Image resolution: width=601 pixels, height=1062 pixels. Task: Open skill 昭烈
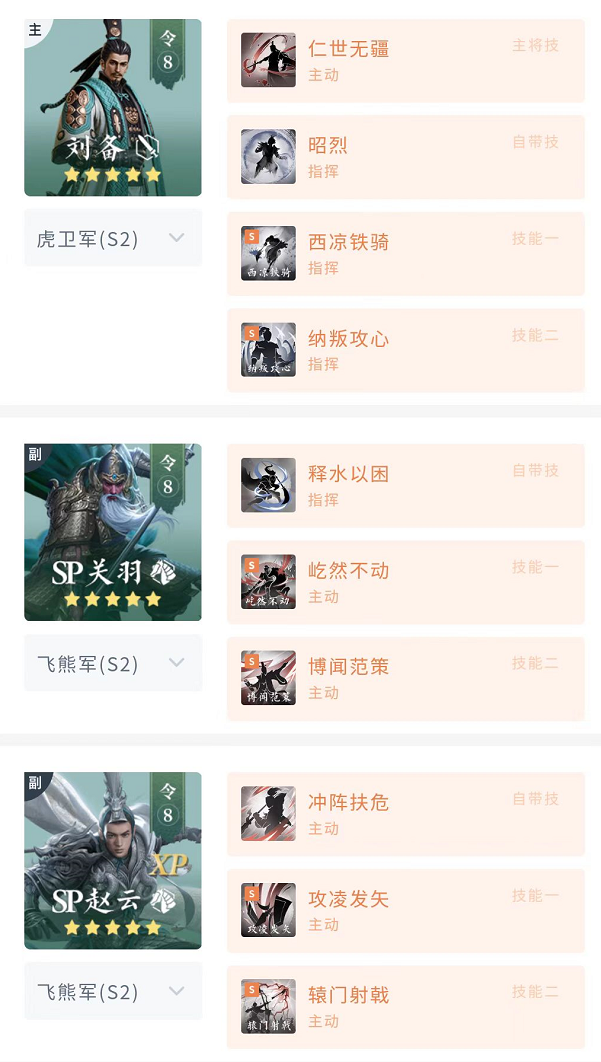coord(405,157)
